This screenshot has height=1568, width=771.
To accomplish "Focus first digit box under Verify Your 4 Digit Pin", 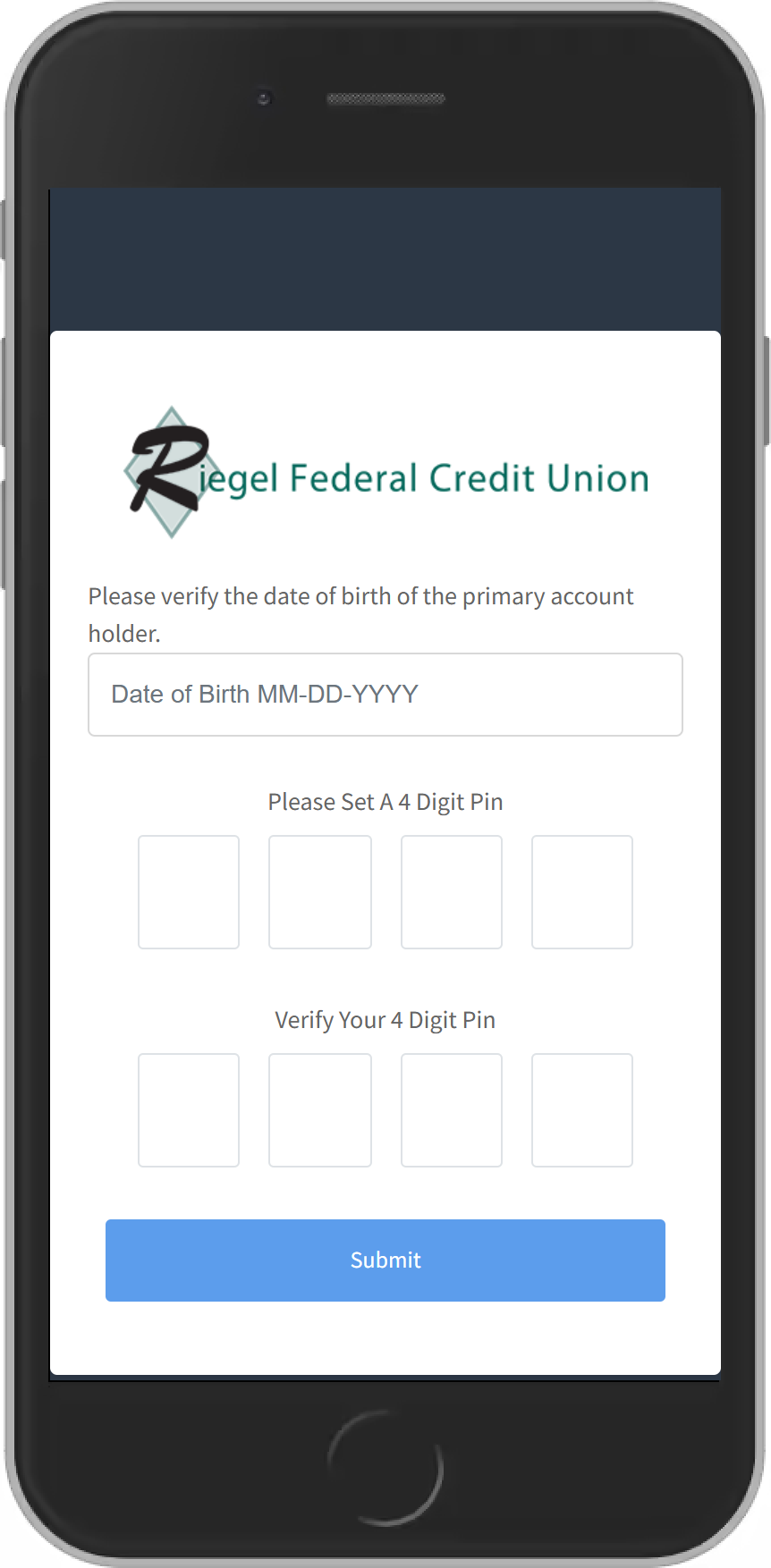I will point(189,1110).
